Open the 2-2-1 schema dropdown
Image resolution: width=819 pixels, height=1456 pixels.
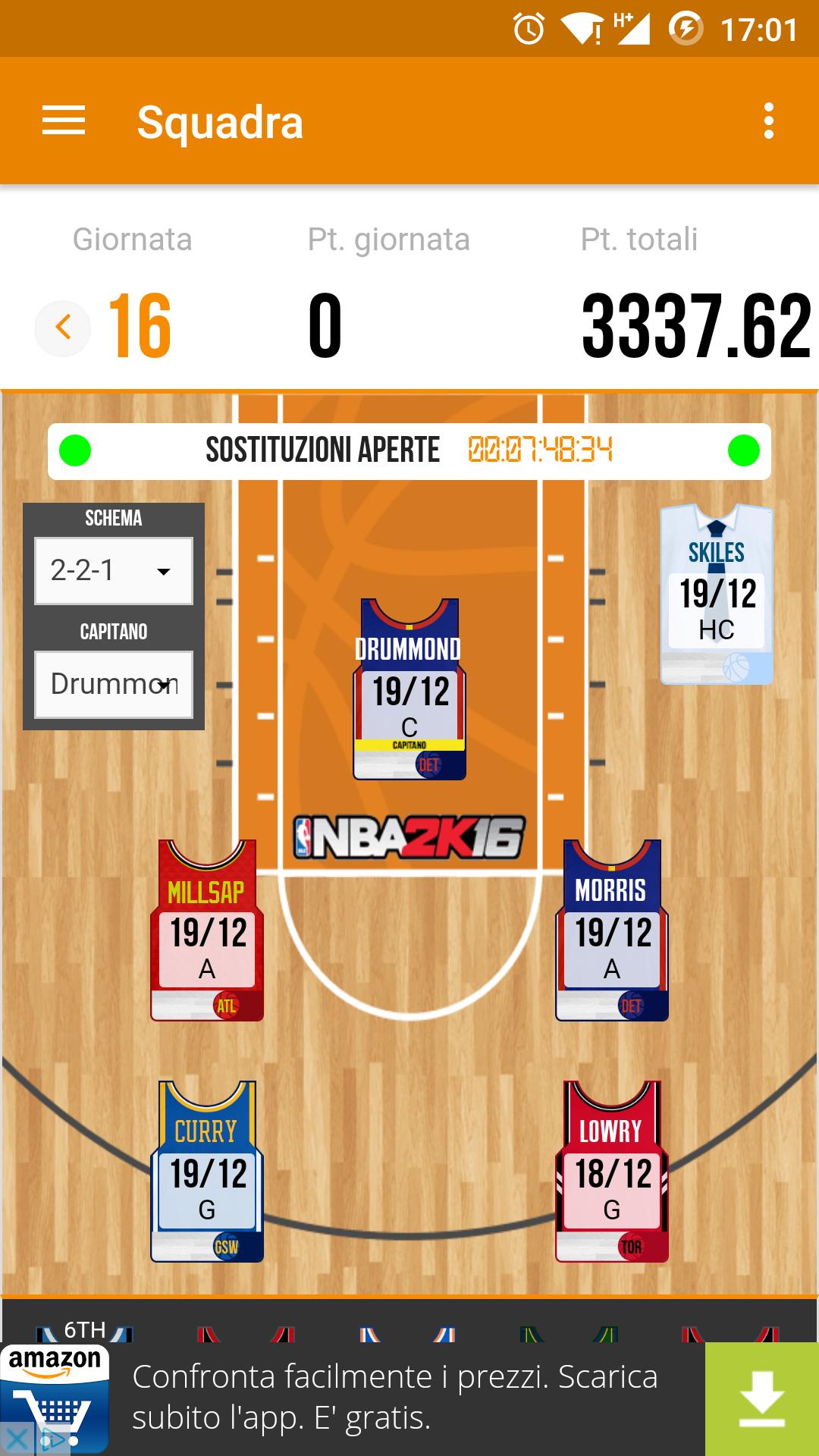(112, 570)
